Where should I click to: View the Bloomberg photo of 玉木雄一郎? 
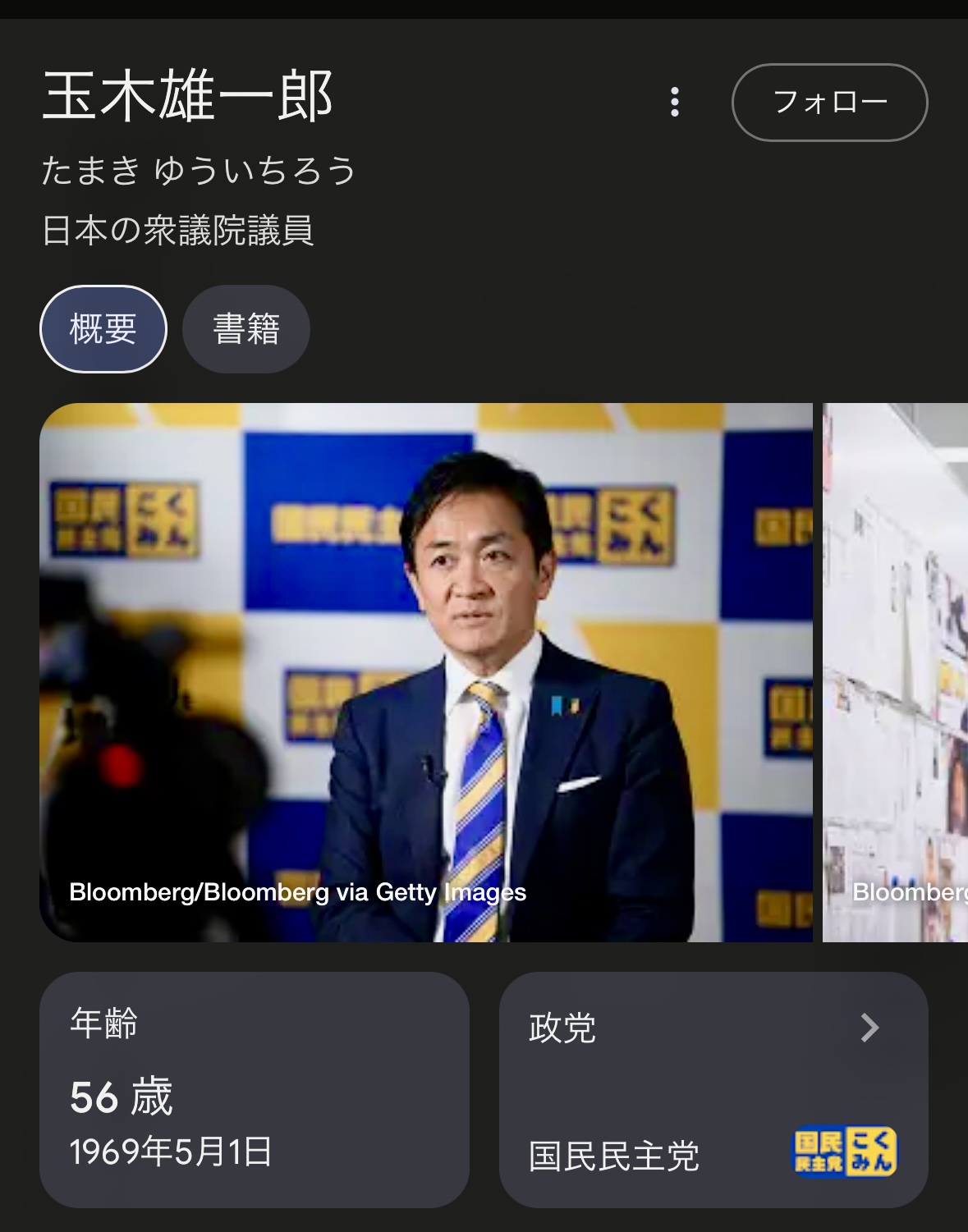[x=427, y=673]
